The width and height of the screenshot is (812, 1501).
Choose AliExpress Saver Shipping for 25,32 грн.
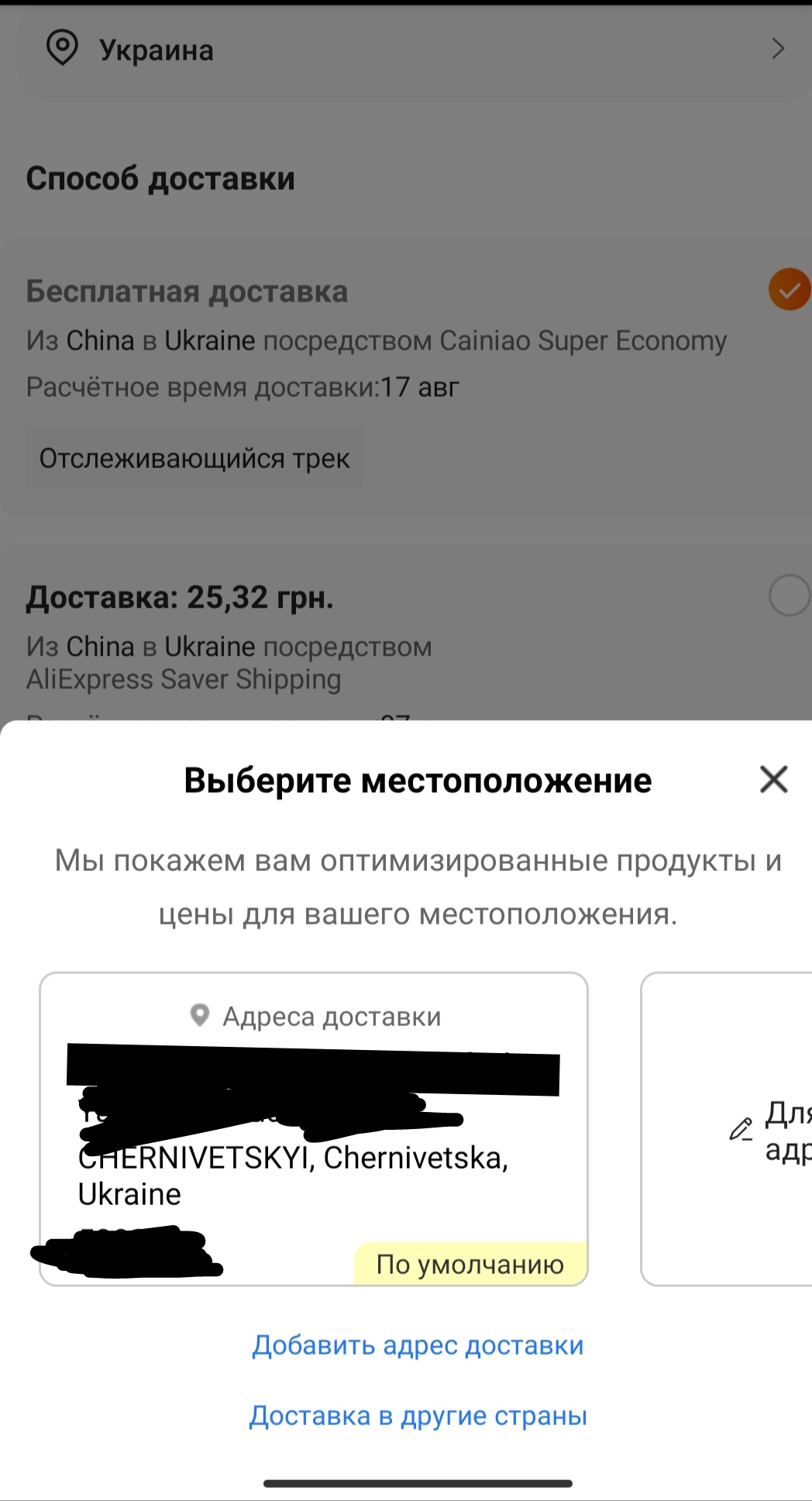coord(789,596)
